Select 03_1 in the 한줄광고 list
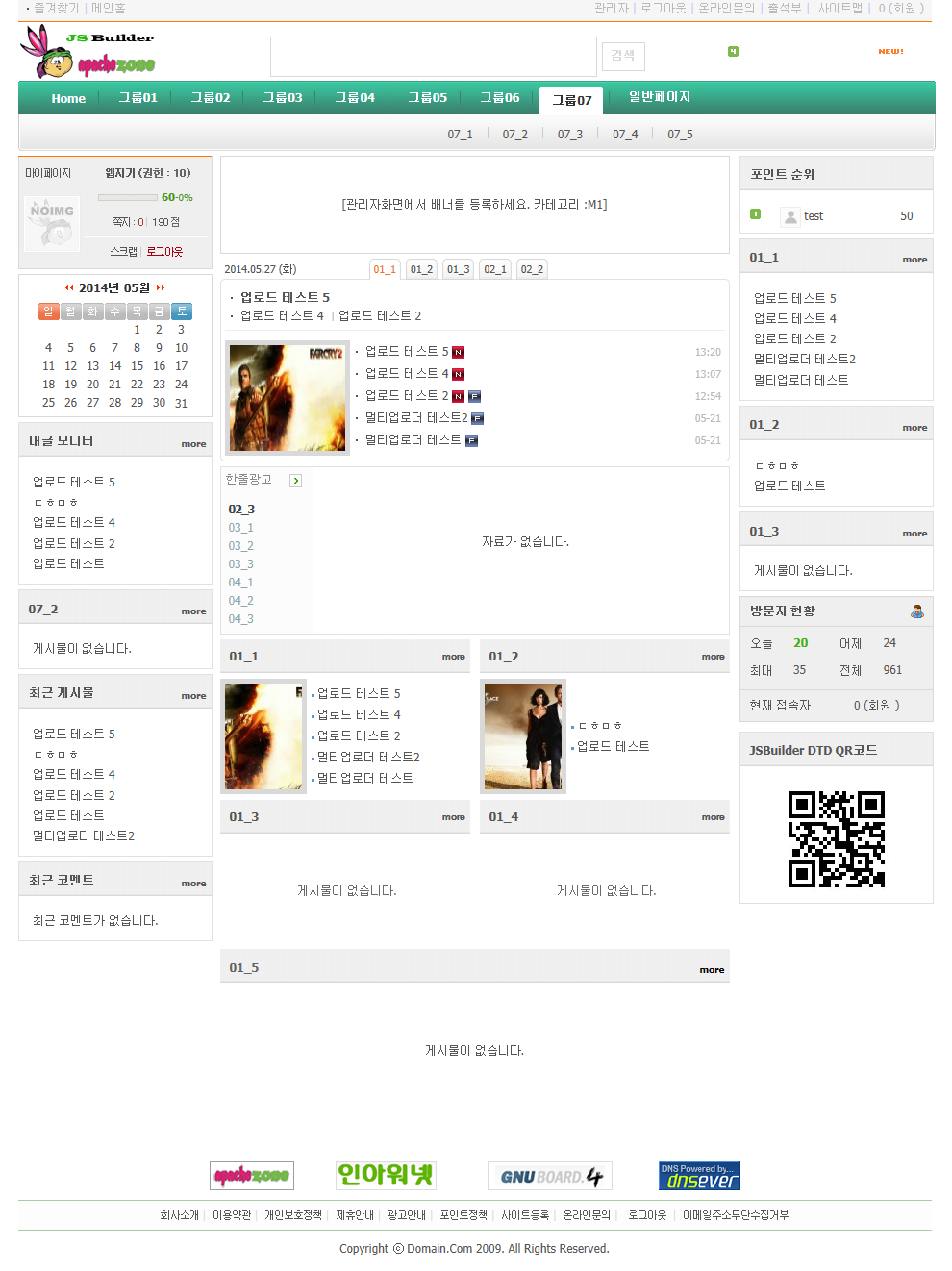Viewport: 952px width, 1271px height. click(x=241, y=528)
